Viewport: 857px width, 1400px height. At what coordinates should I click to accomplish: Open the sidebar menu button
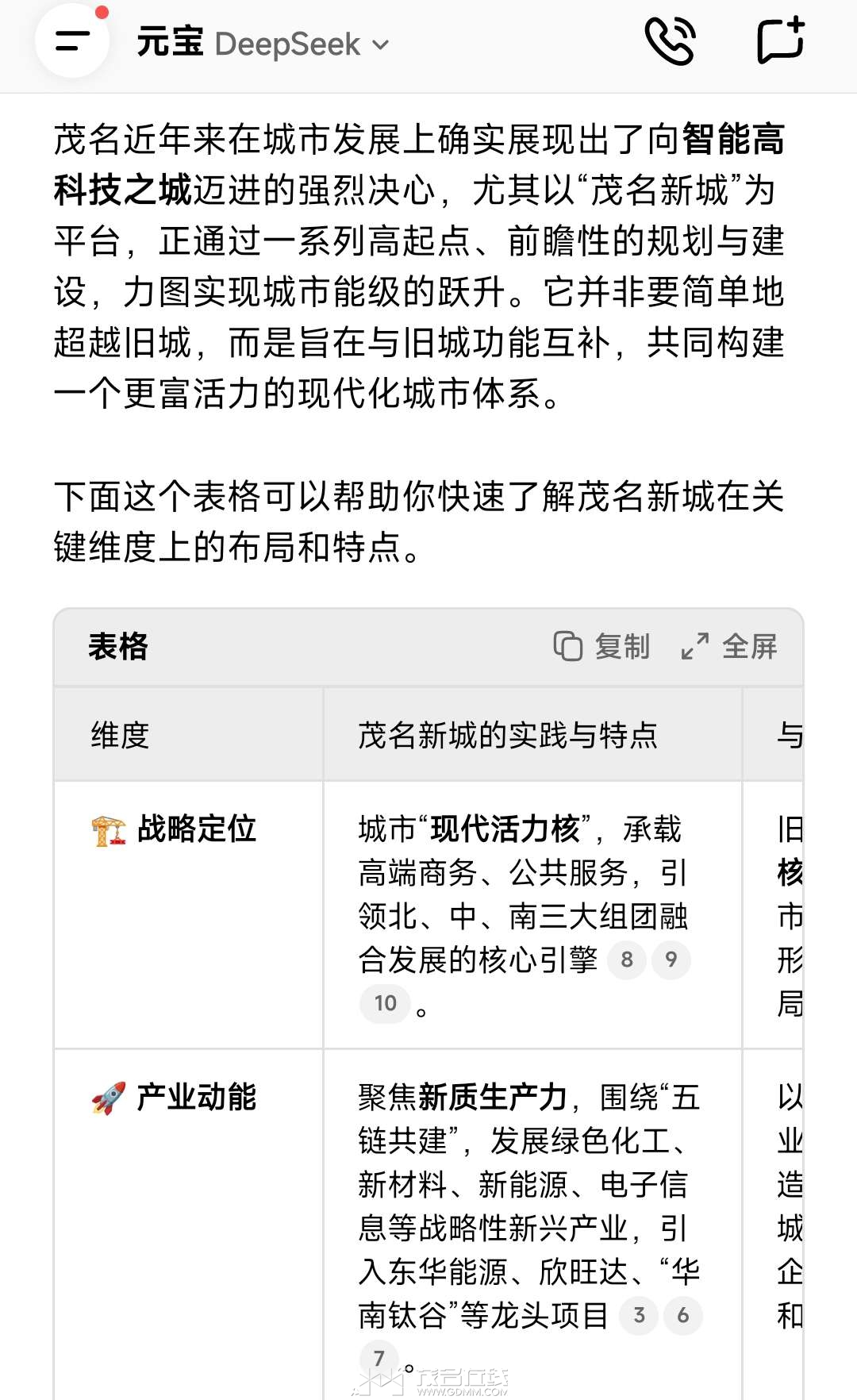(72, 41)
